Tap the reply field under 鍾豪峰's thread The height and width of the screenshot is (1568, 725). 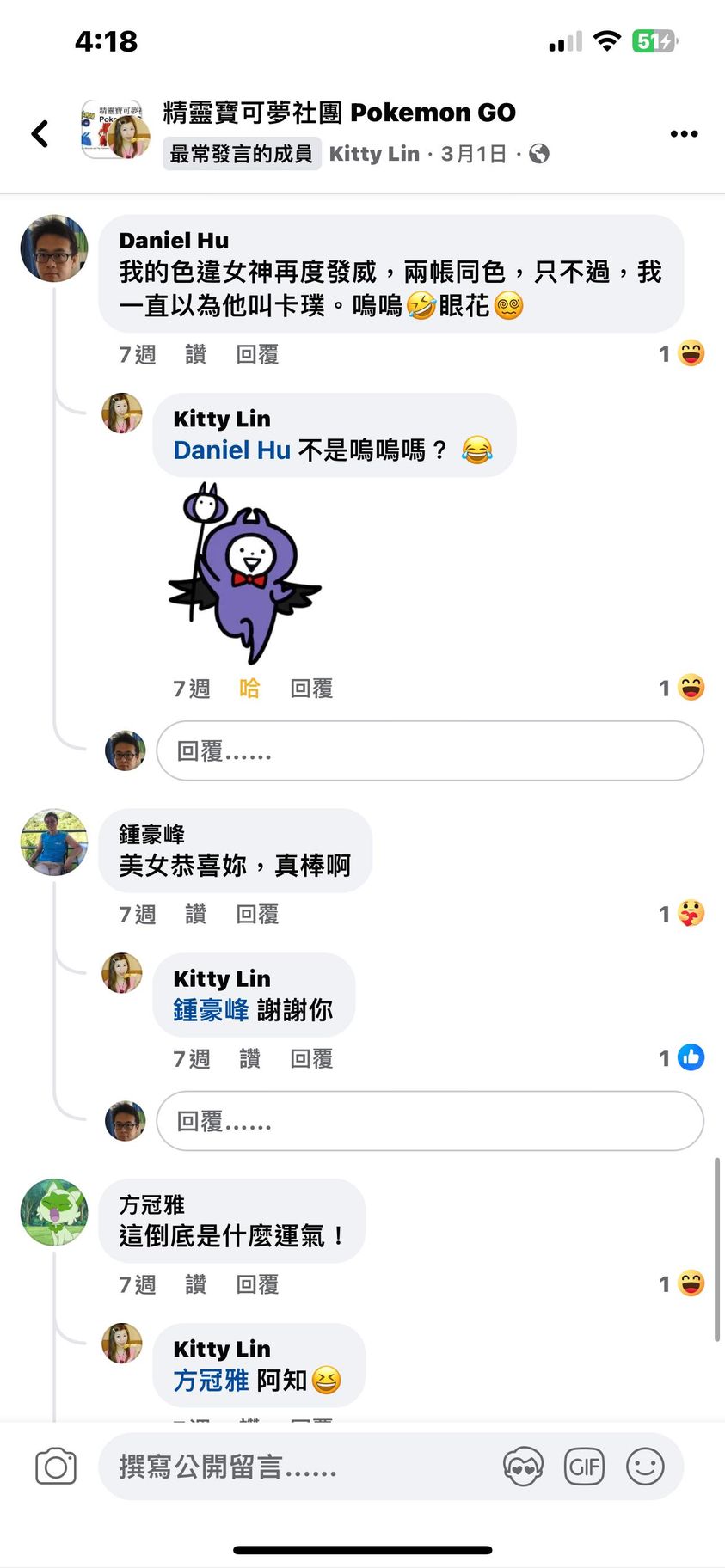coord(429,1121)
